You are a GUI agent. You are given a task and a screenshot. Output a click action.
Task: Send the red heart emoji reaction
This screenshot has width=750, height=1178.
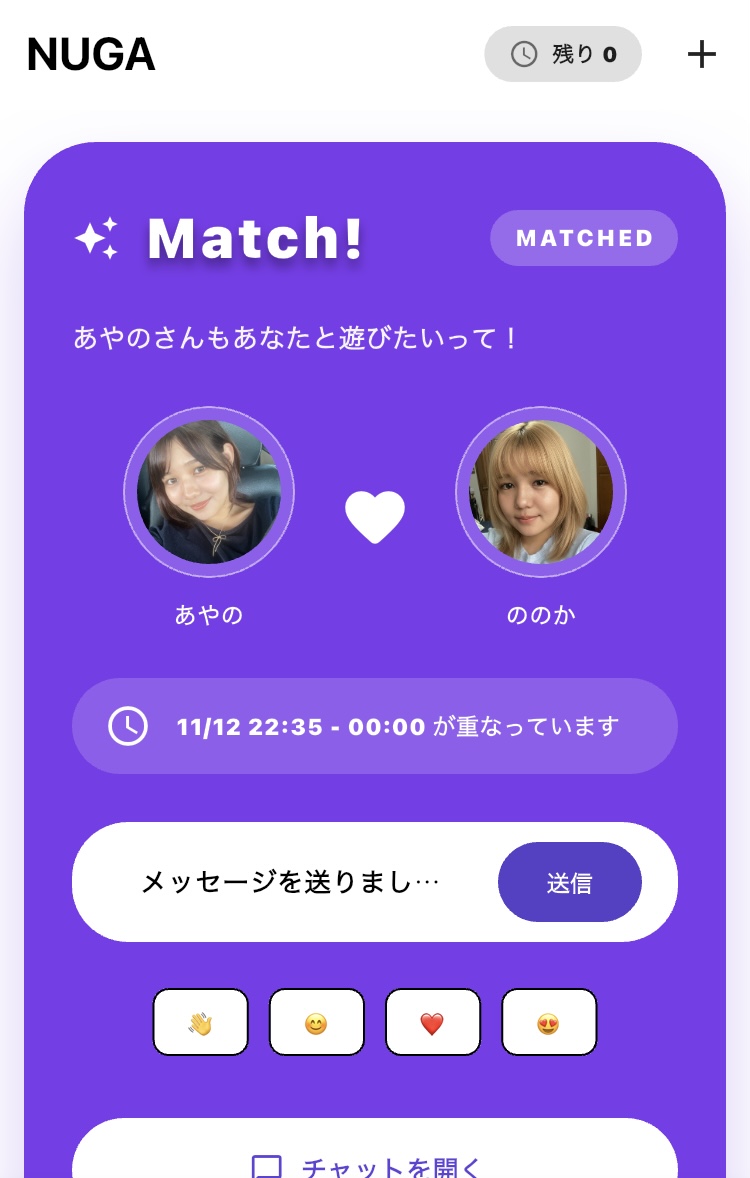tap(432, 1022)
